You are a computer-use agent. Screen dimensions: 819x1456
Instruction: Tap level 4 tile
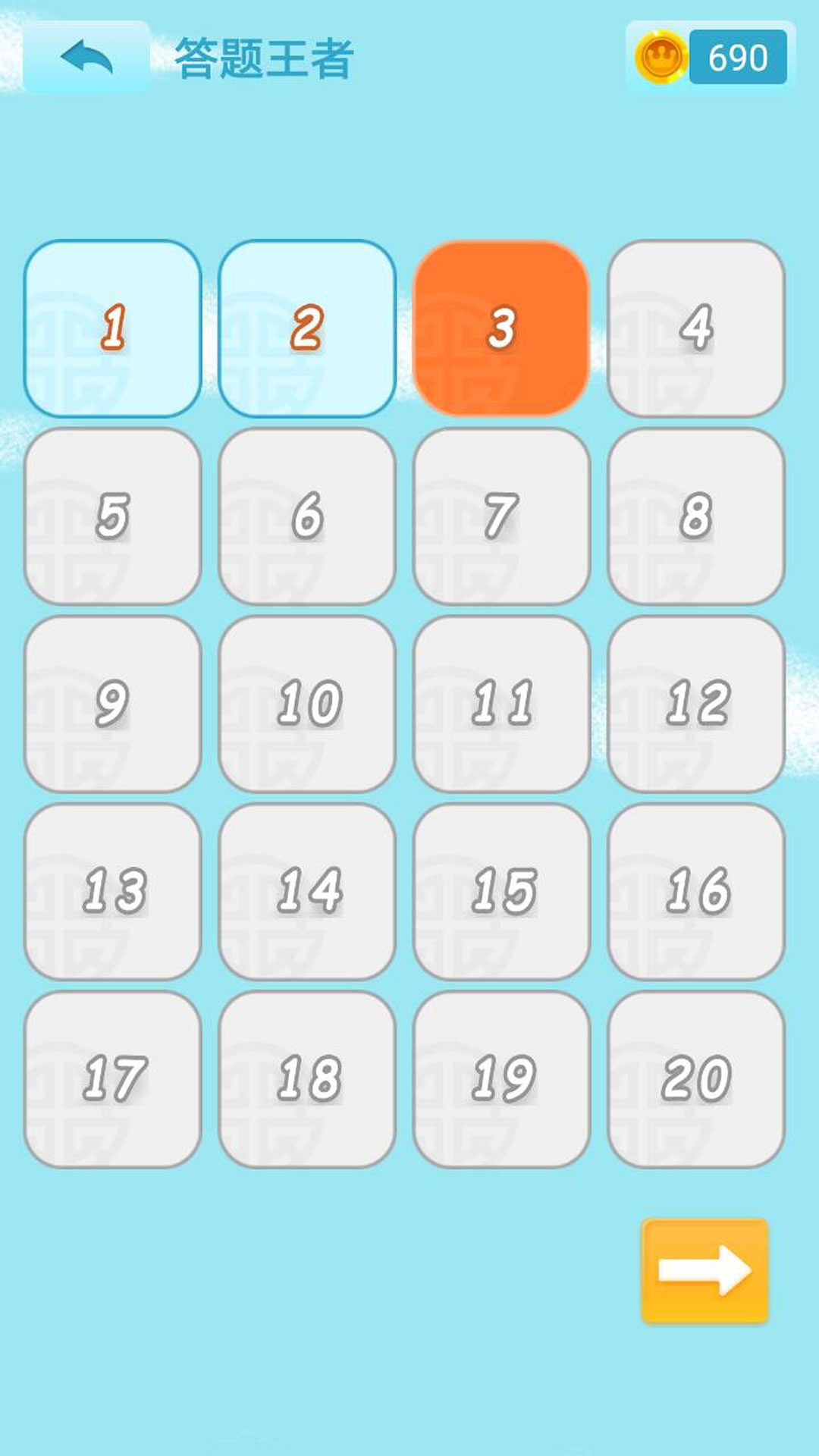click(x=696, y=328)
